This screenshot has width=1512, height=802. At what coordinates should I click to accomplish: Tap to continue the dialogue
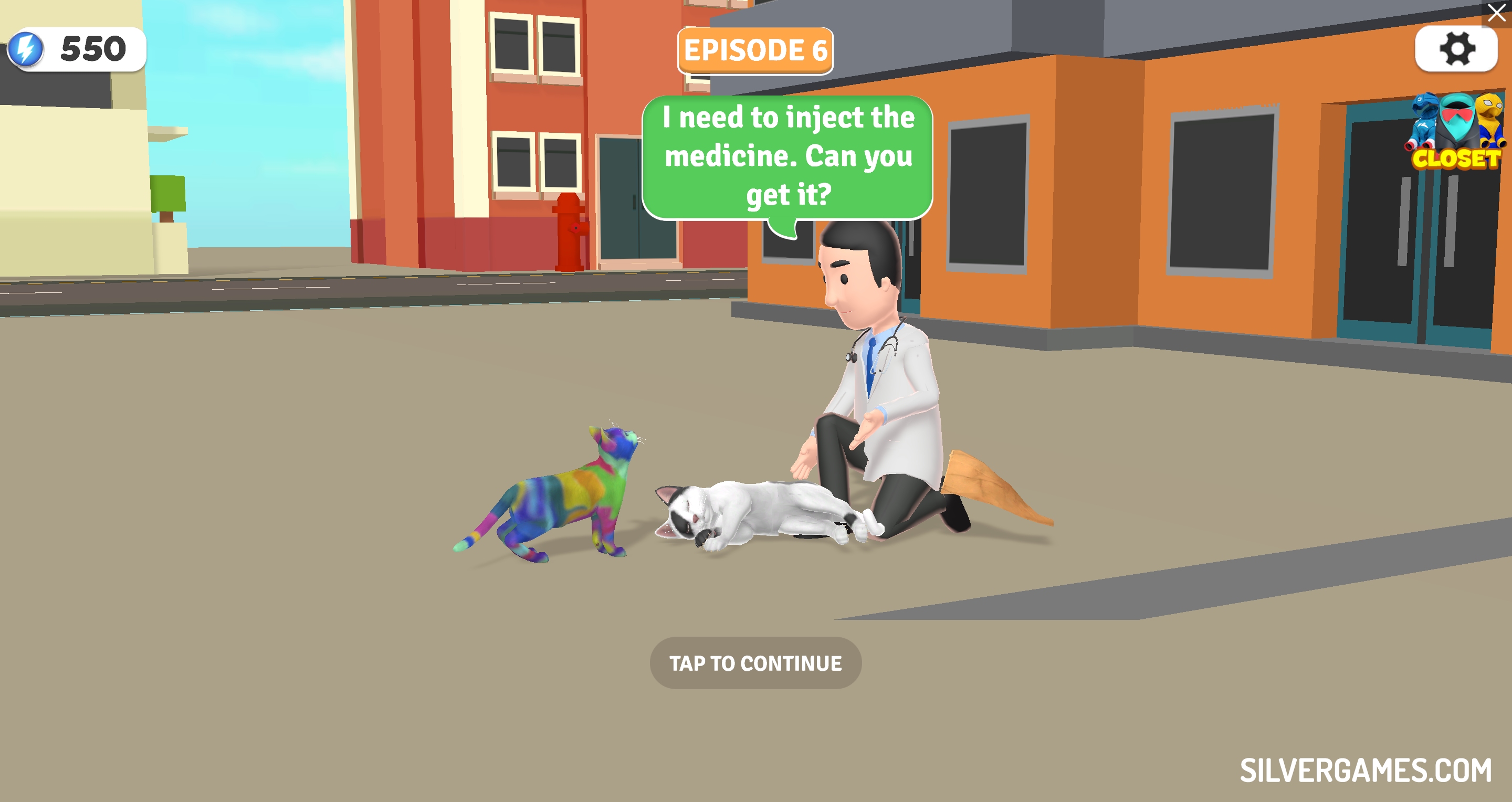click(x=755, y=663)
